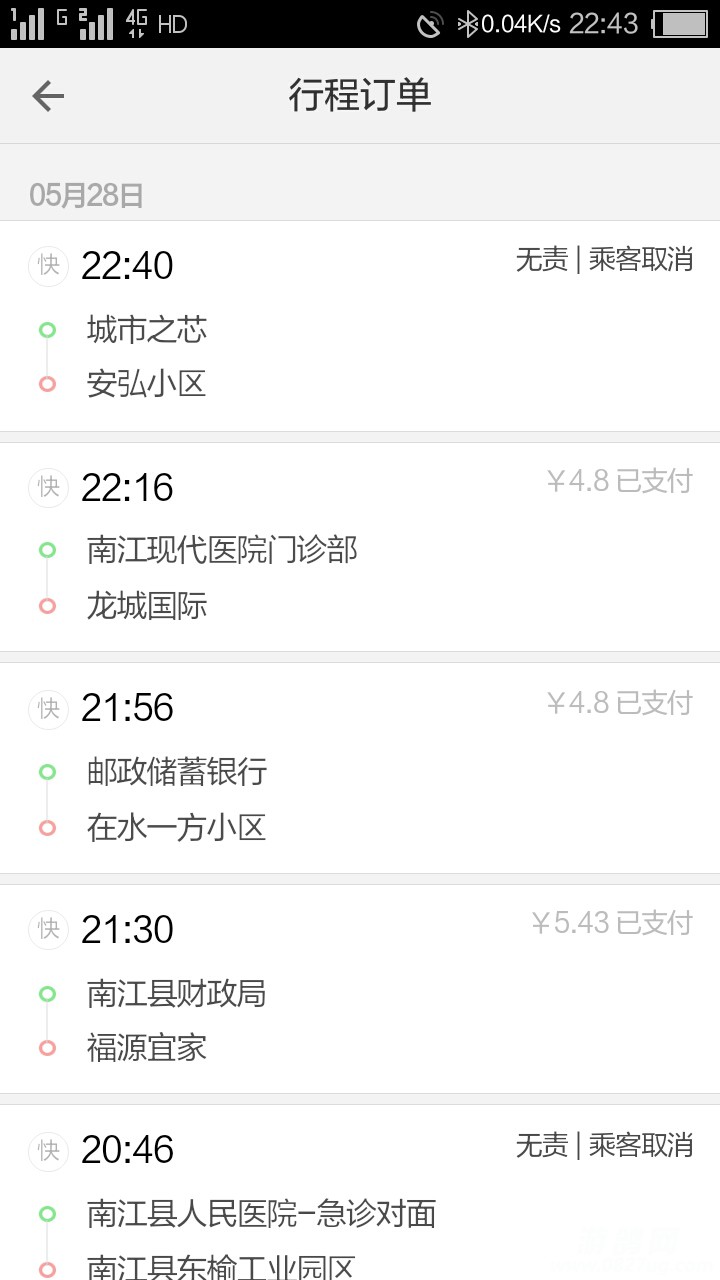View the 21:56 trip from 邮政储蓄银行
The width and height of the screenshot is (720, 1280).
[360, 768]
